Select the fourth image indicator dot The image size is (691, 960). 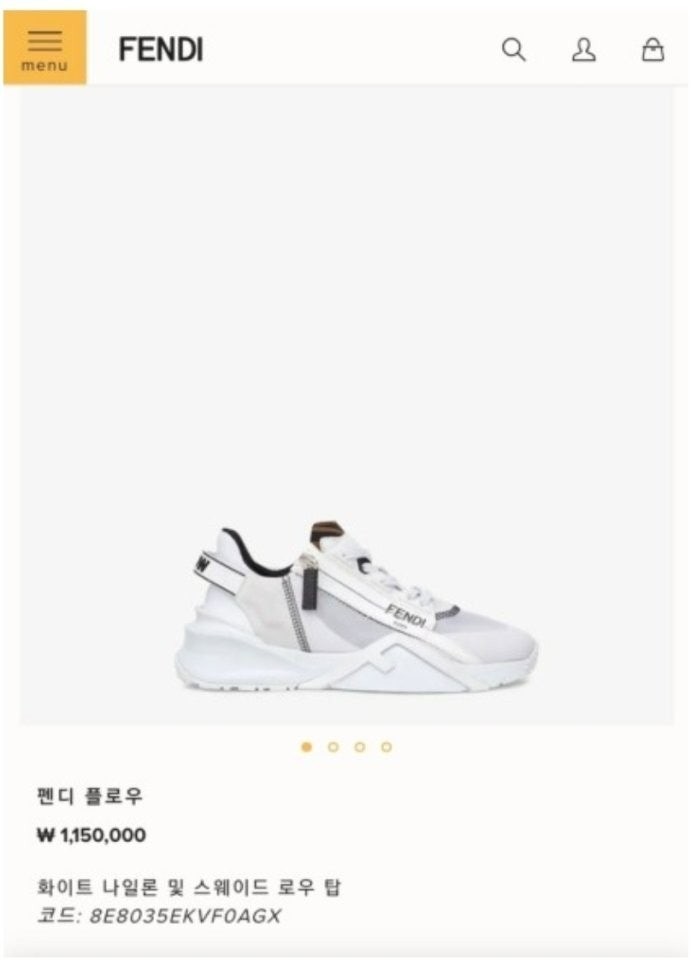[x=386, y=747]
